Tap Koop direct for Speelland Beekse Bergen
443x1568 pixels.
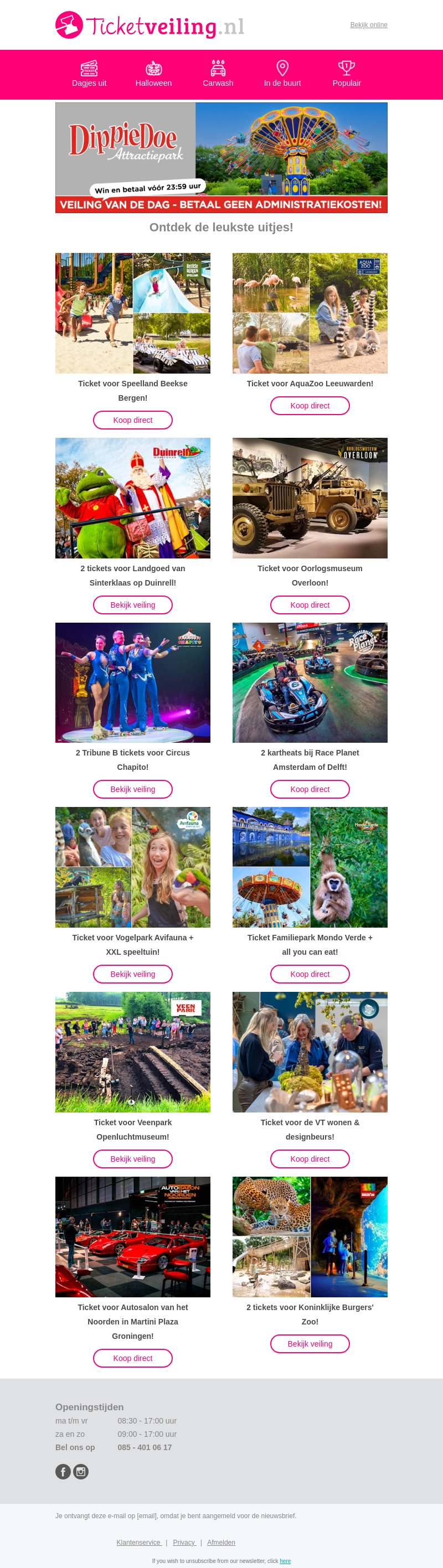tap(133, 420)
